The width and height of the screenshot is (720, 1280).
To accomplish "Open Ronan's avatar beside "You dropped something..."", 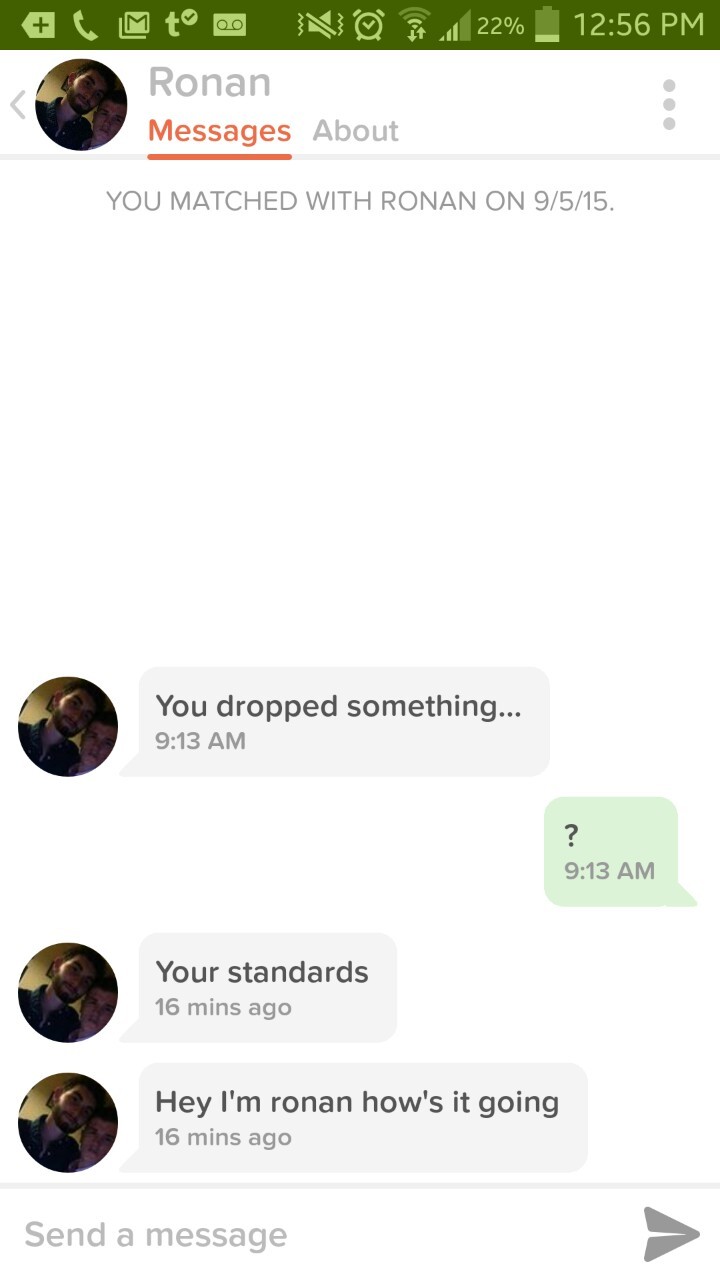I will 68,727.
